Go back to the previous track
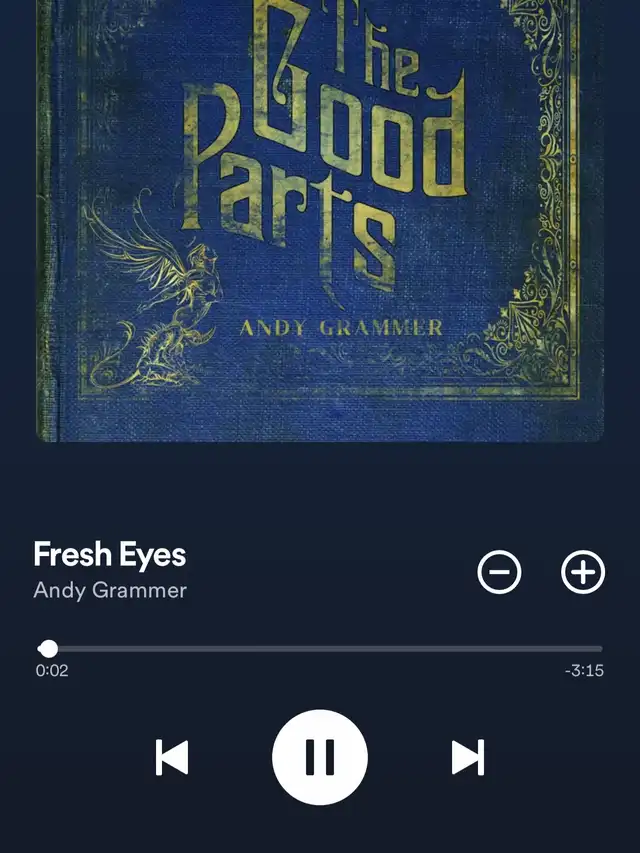Viewport: 640px width, 853px height. point(172,757)
